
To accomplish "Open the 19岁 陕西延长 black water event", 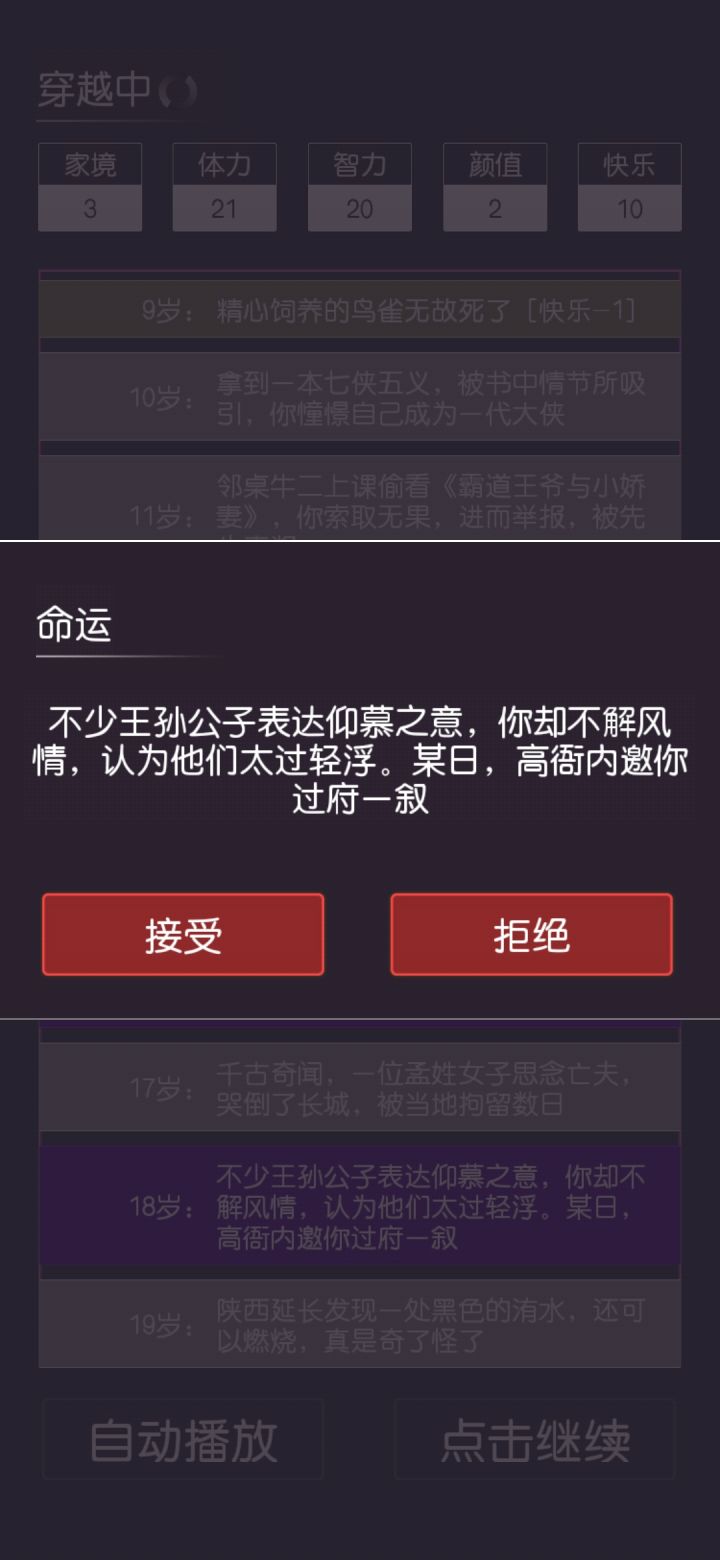I will [360, 1322].
